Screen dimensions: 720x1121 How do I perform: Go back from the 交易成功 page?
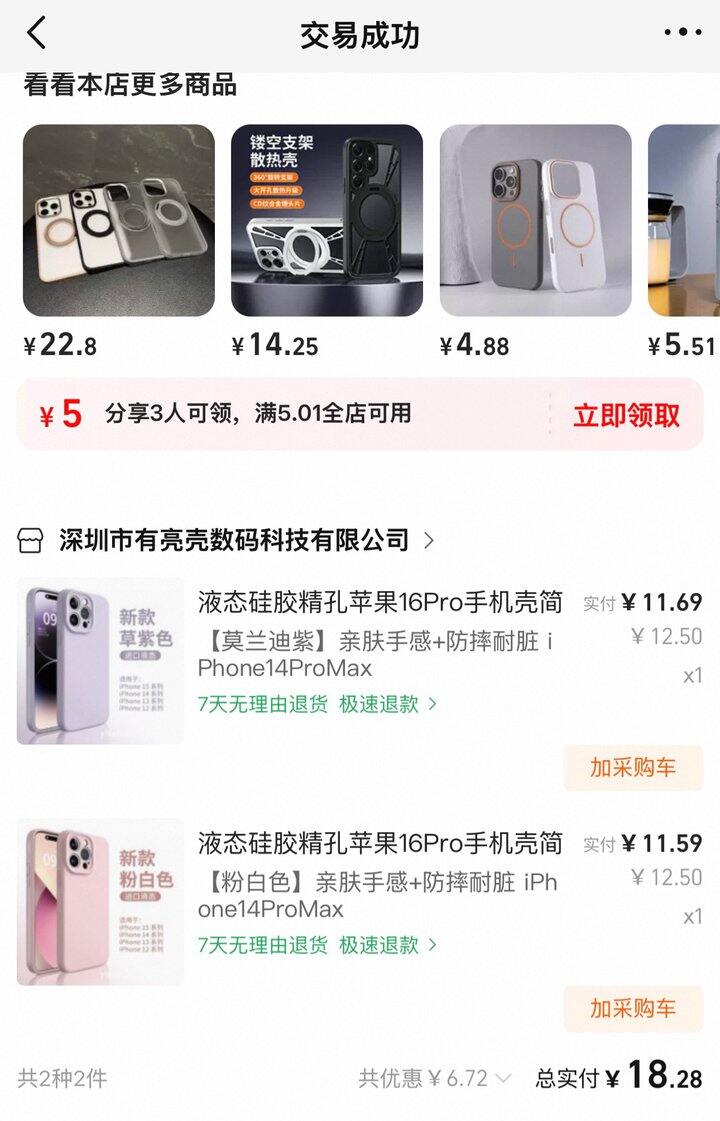click(x=37, y=34)
